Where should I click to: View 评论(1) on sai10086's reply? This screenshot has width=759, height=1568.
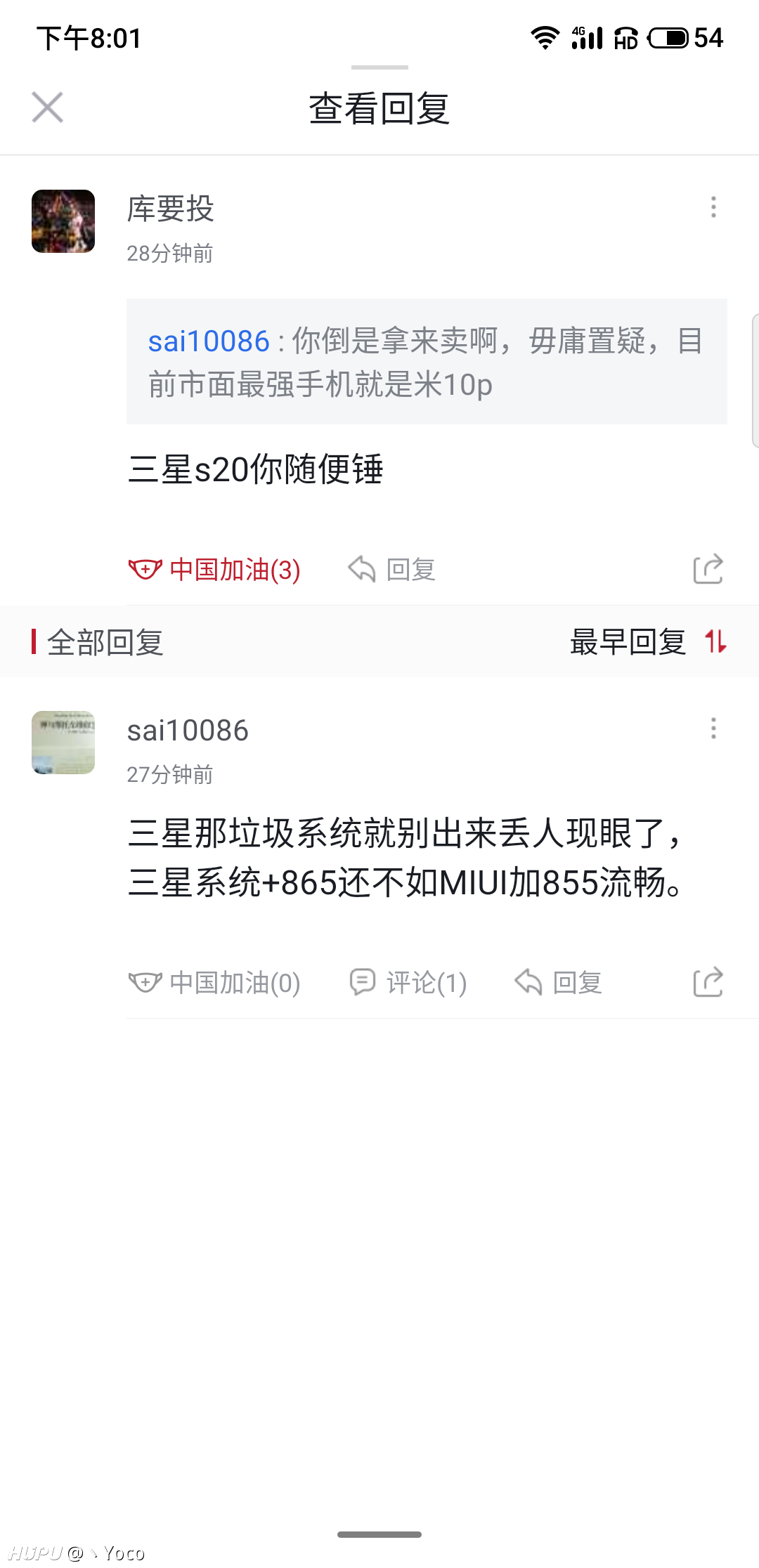click(x=408, y=982)
